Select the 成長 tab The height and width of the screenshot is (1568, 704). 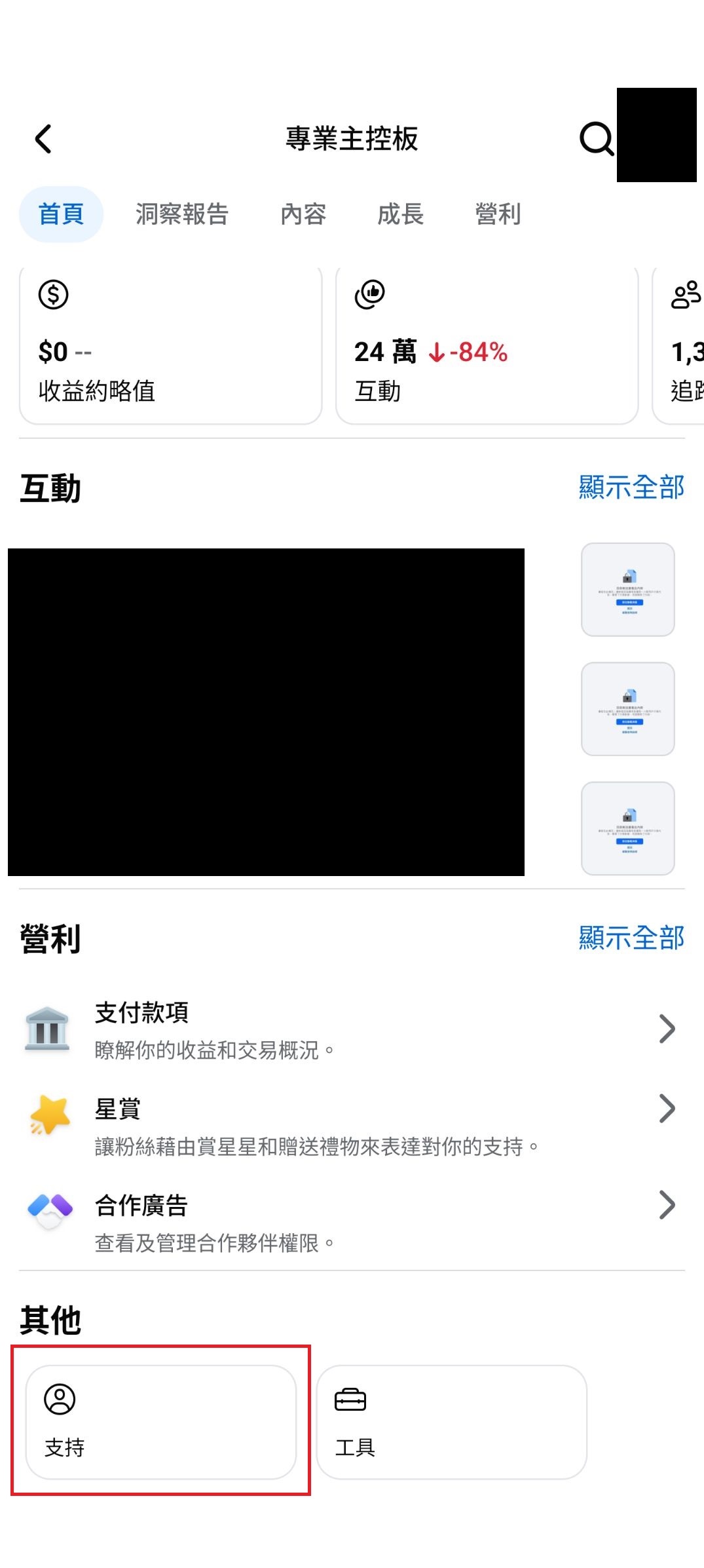click(400, 214)
